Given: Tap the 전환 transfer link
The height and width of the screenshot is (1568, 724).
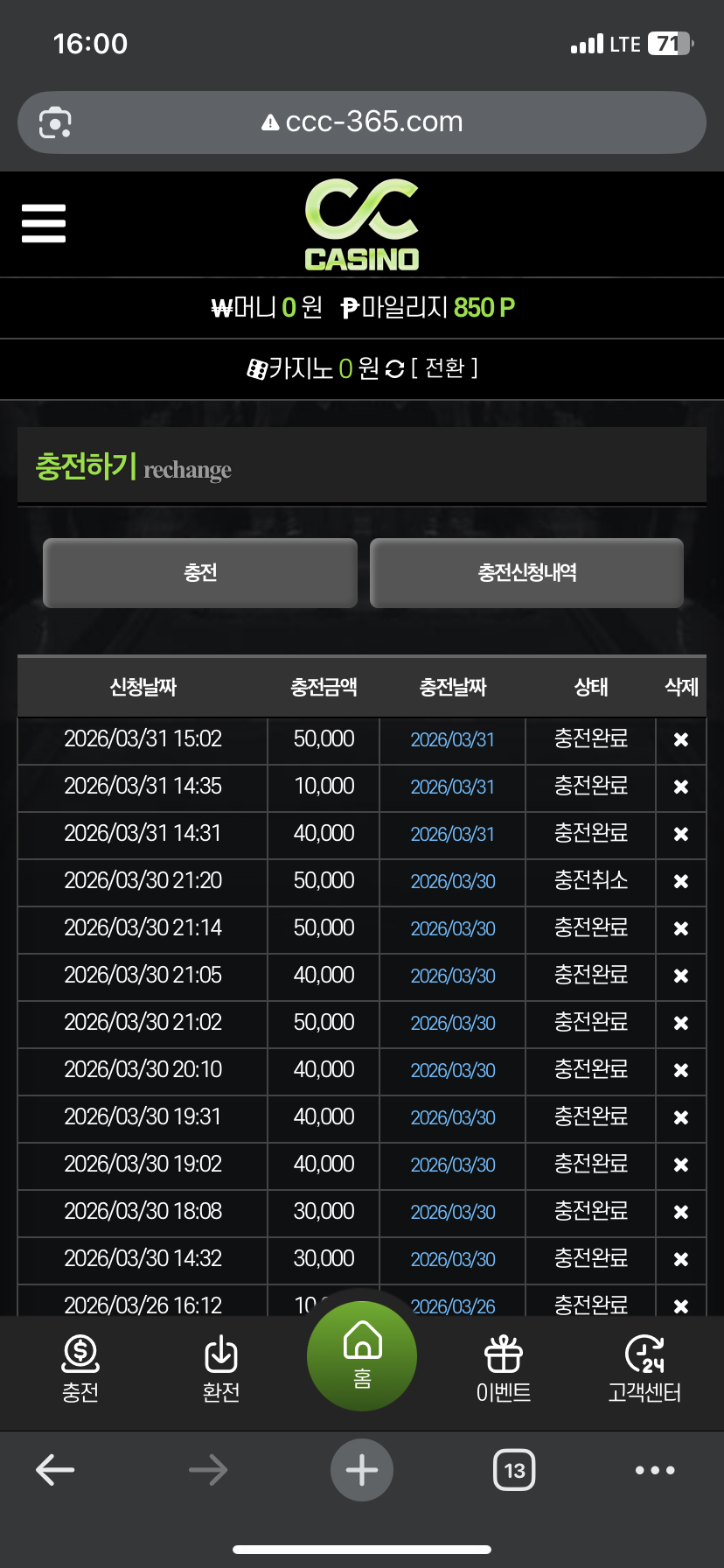Looking at the screenshot, I should click(x=444, y=368).
